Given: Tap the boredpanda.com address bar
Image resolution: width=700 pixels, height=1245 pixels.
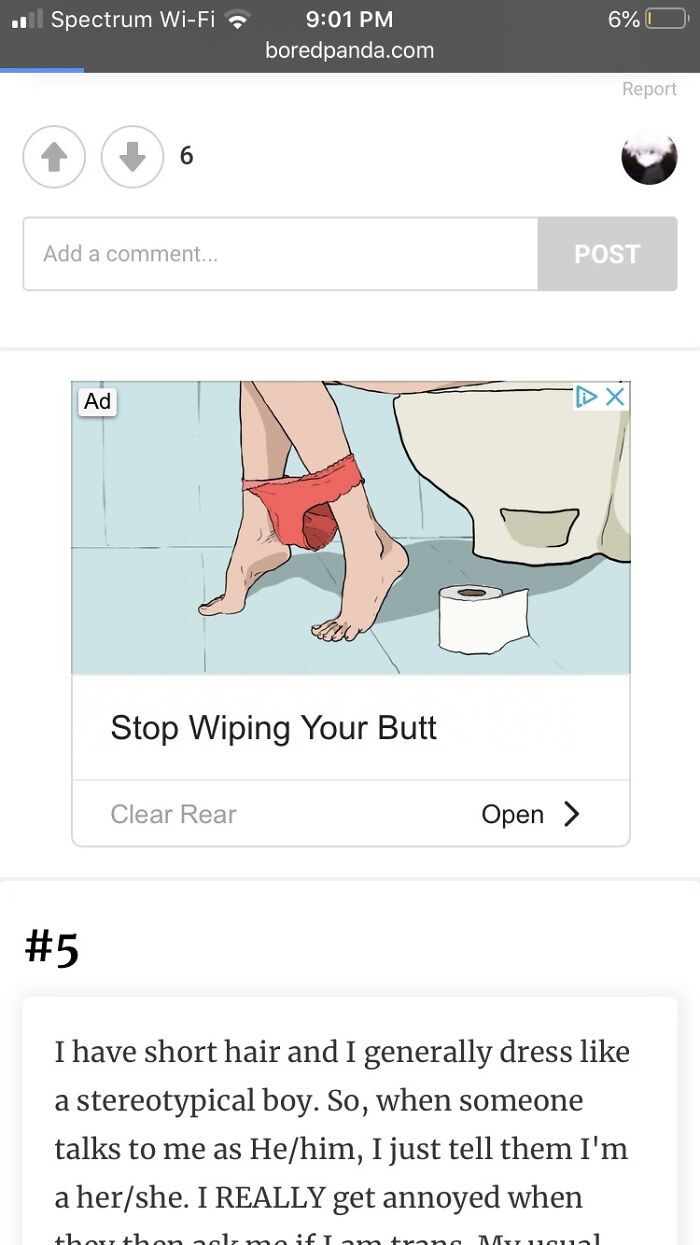Looking at the screenshot, I should coord(350,50).
